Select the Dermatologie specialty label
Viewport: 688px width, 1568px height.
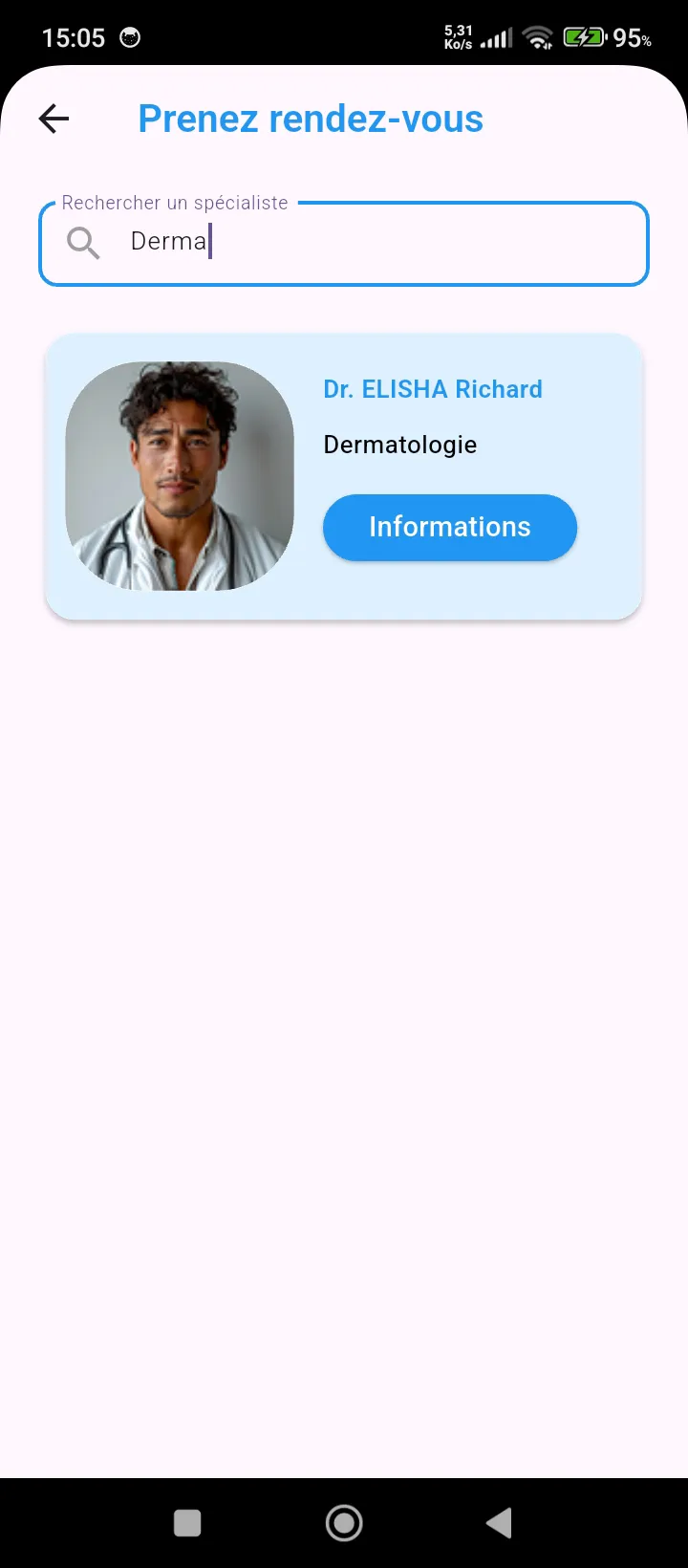[x=399, y=444]
